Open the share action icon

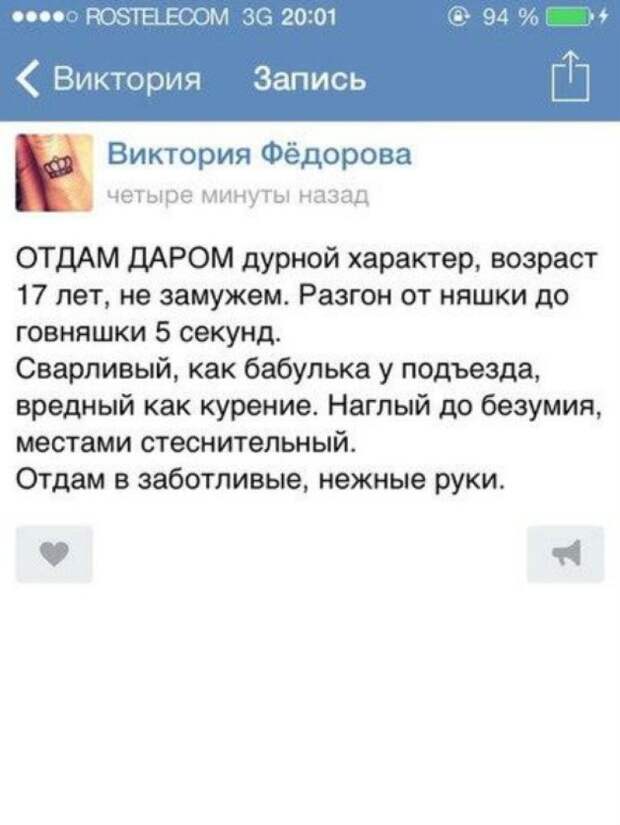click(567, 78)
